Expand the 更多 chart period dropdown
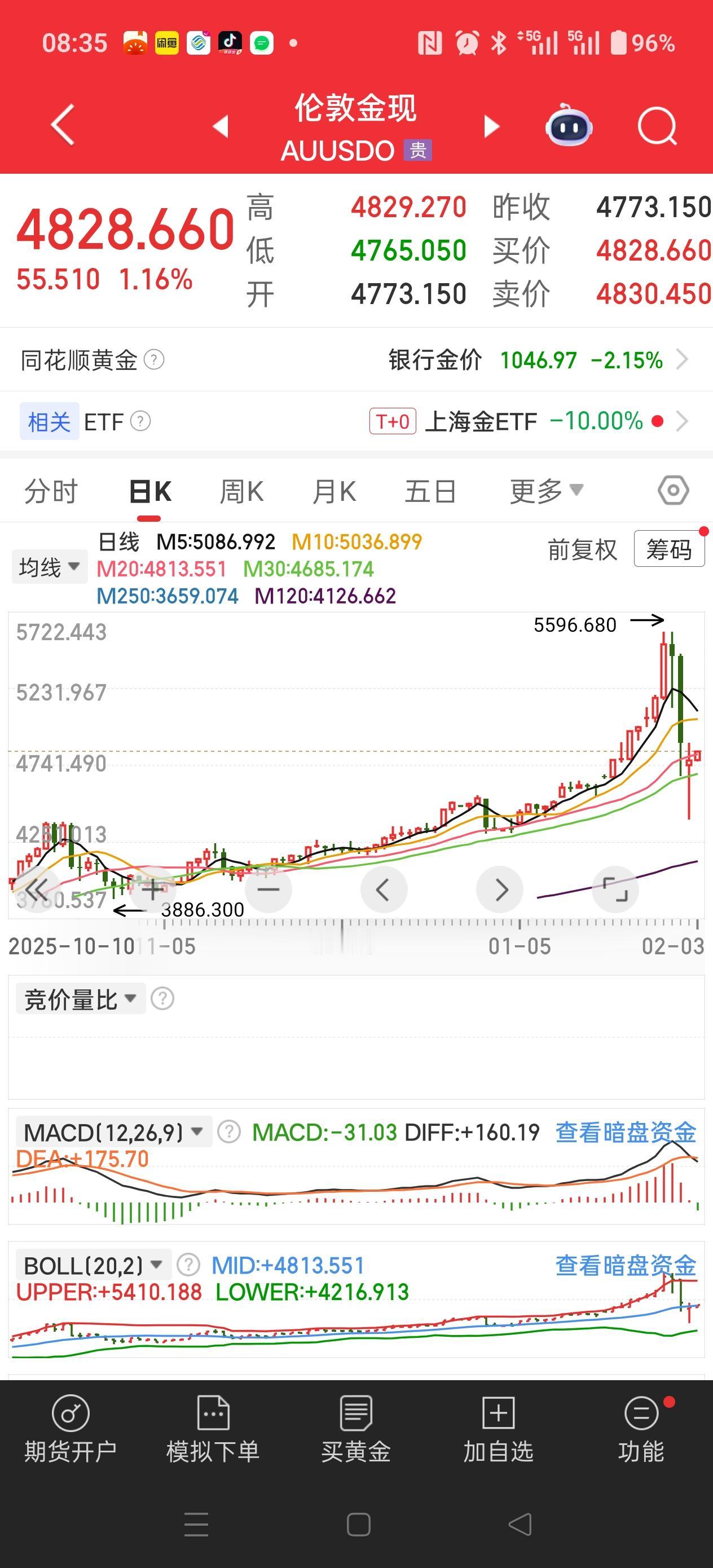Viewport: 713px width, 1568px height. [544, 491]
